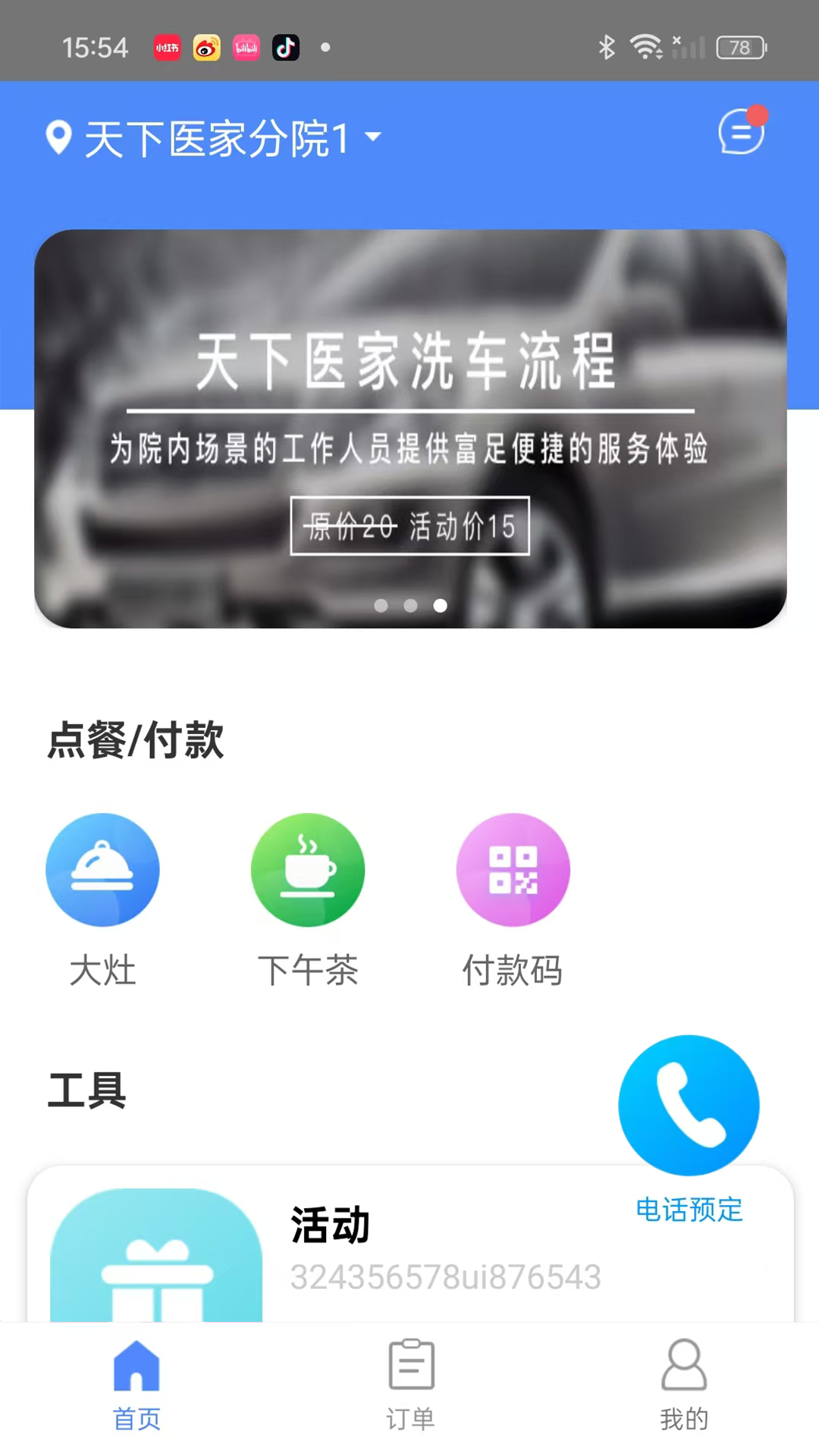Viewport: 819px width, 1456px height.
Task: Open the 大灶 meal ordering icon
Action: pyautogui.click(x=102, y=870)
